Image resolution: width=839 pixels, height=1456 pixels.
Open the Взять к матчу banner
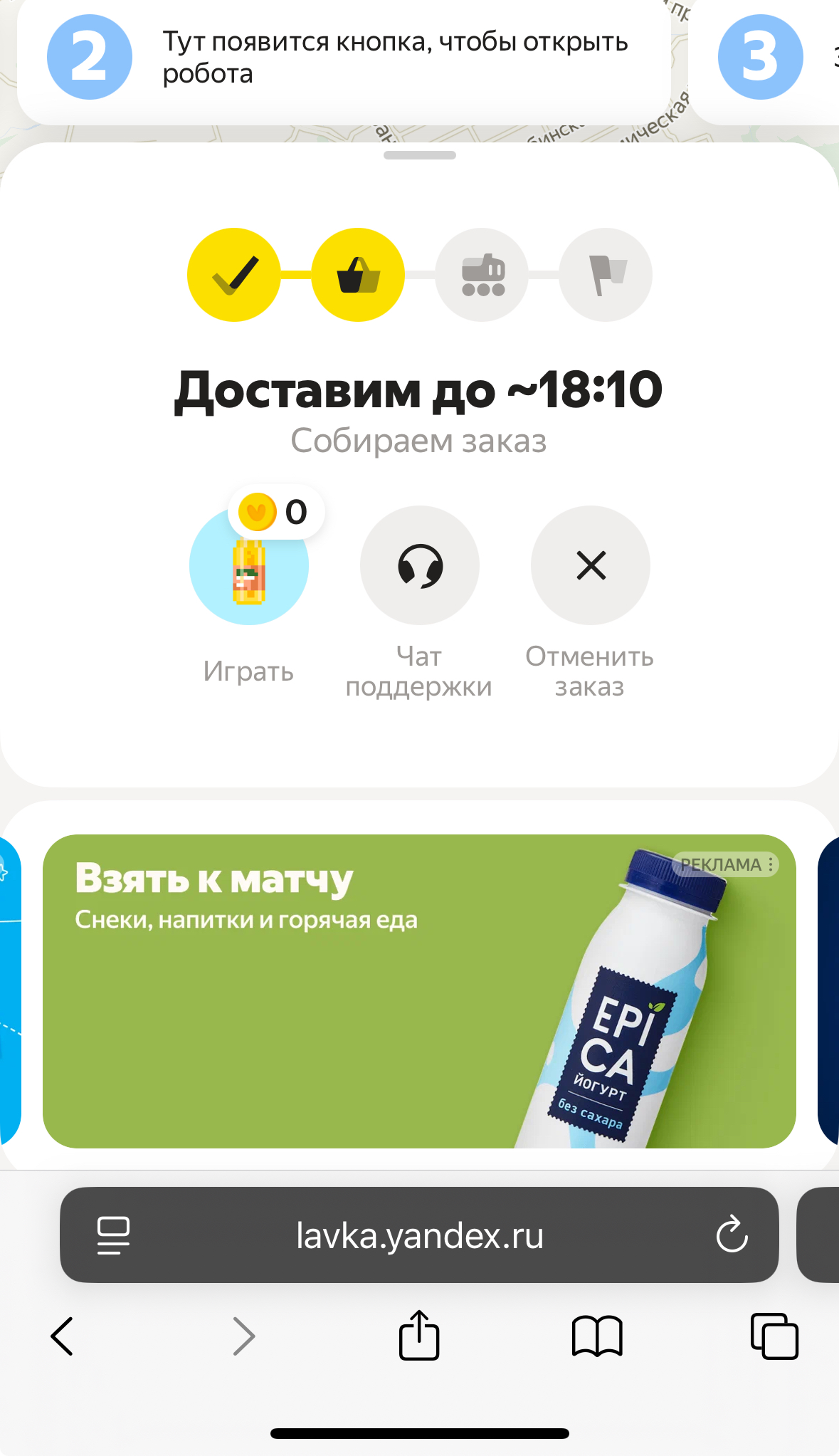coord(419,991)
